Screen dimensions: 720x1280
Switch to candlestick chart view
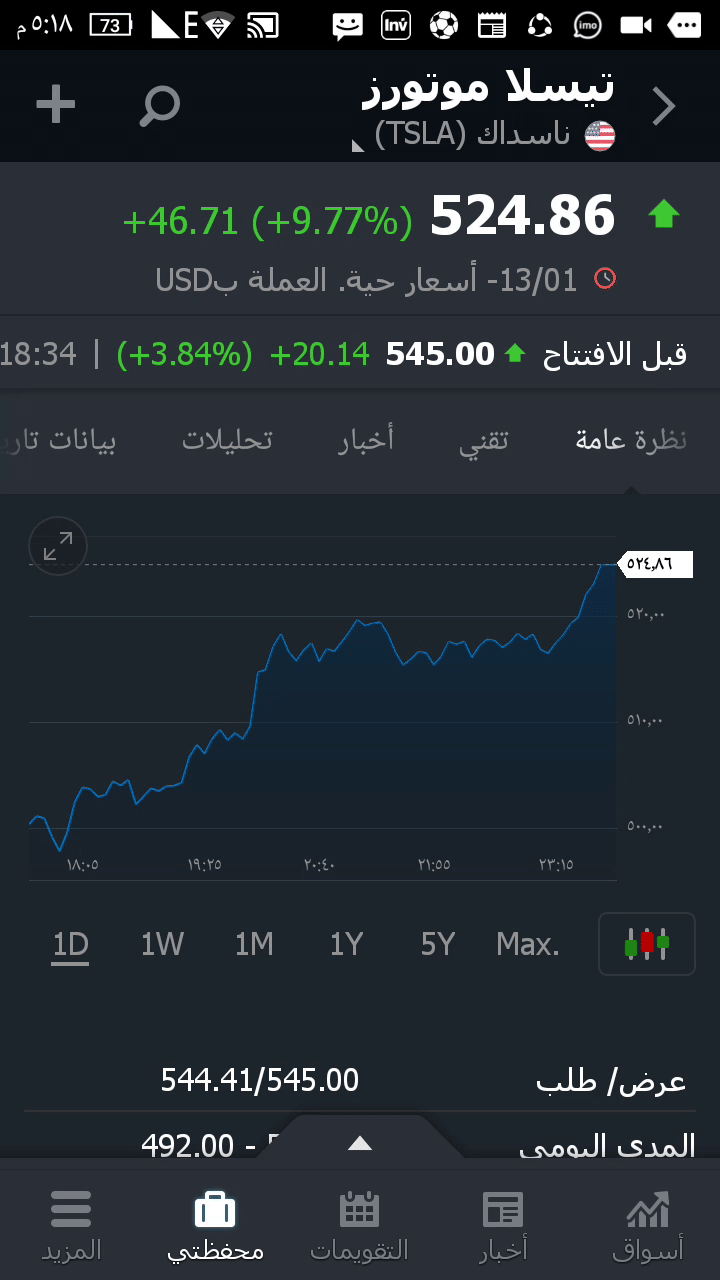pyautogui.click(x=646, y=943)
